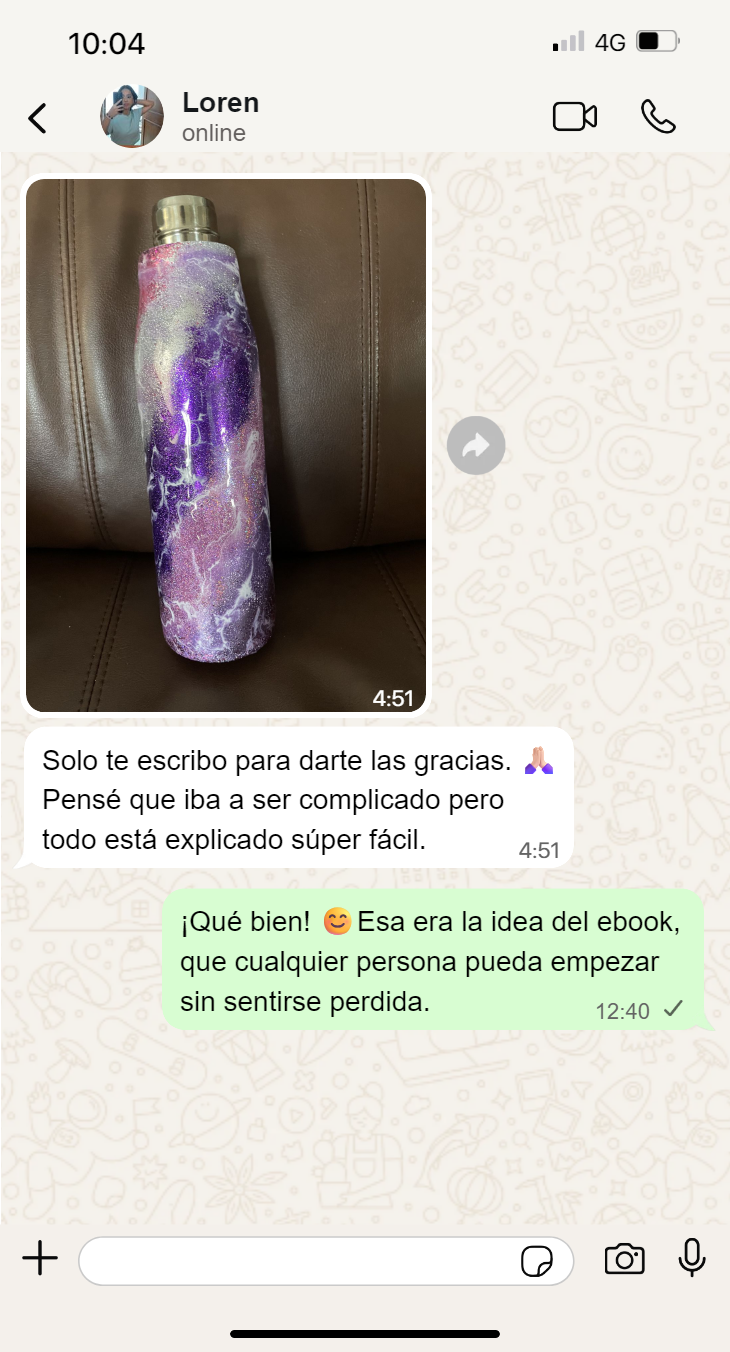Open the sticker picker

tap(537, 1261)
